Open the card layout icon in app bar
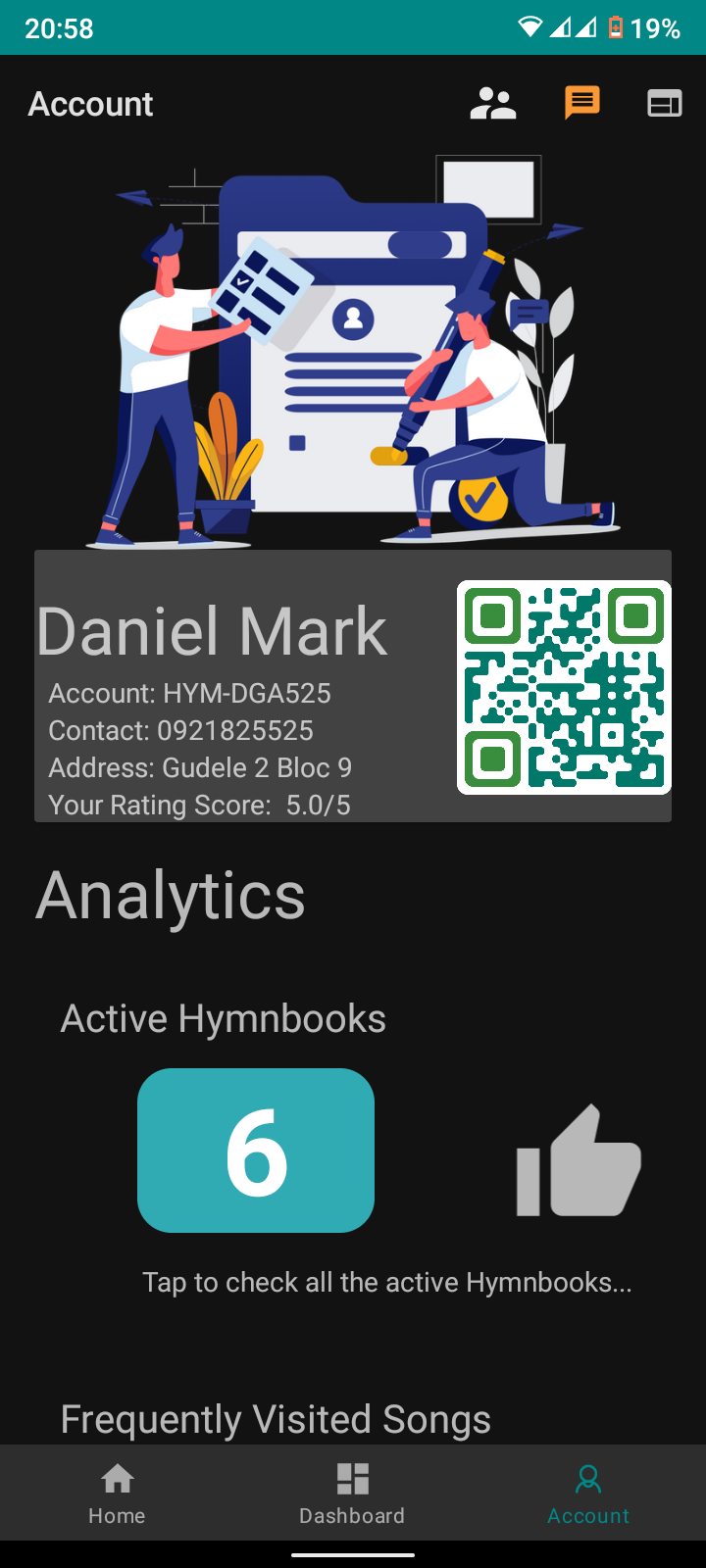The height and width of the screenshot is (1568, 706). click(665, 103)
